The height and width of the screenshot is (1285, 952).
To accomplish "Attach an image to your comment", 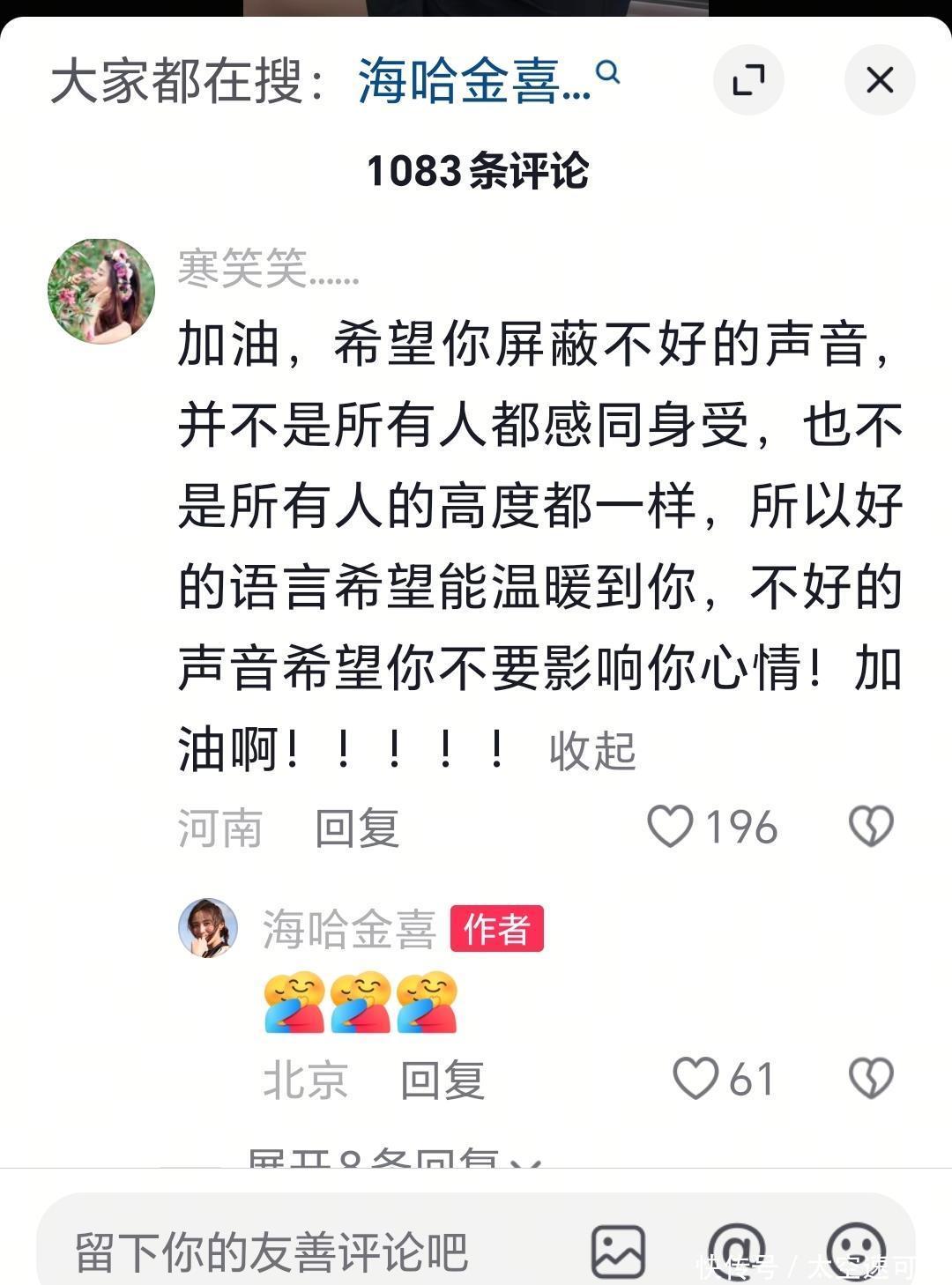I will coord(618,1252).
